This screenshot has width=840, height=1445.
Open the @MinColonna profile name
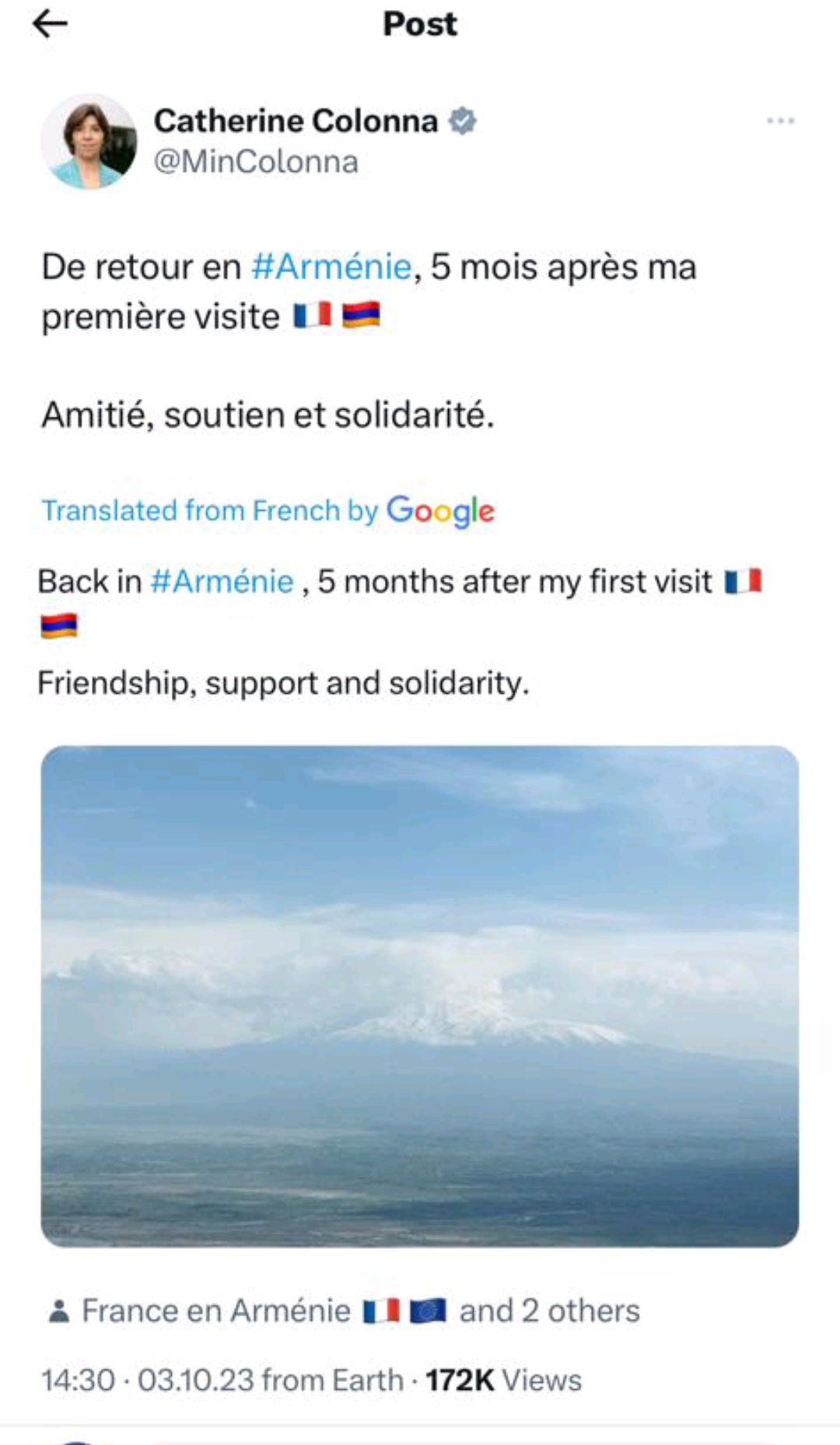[x=256, y=162]
